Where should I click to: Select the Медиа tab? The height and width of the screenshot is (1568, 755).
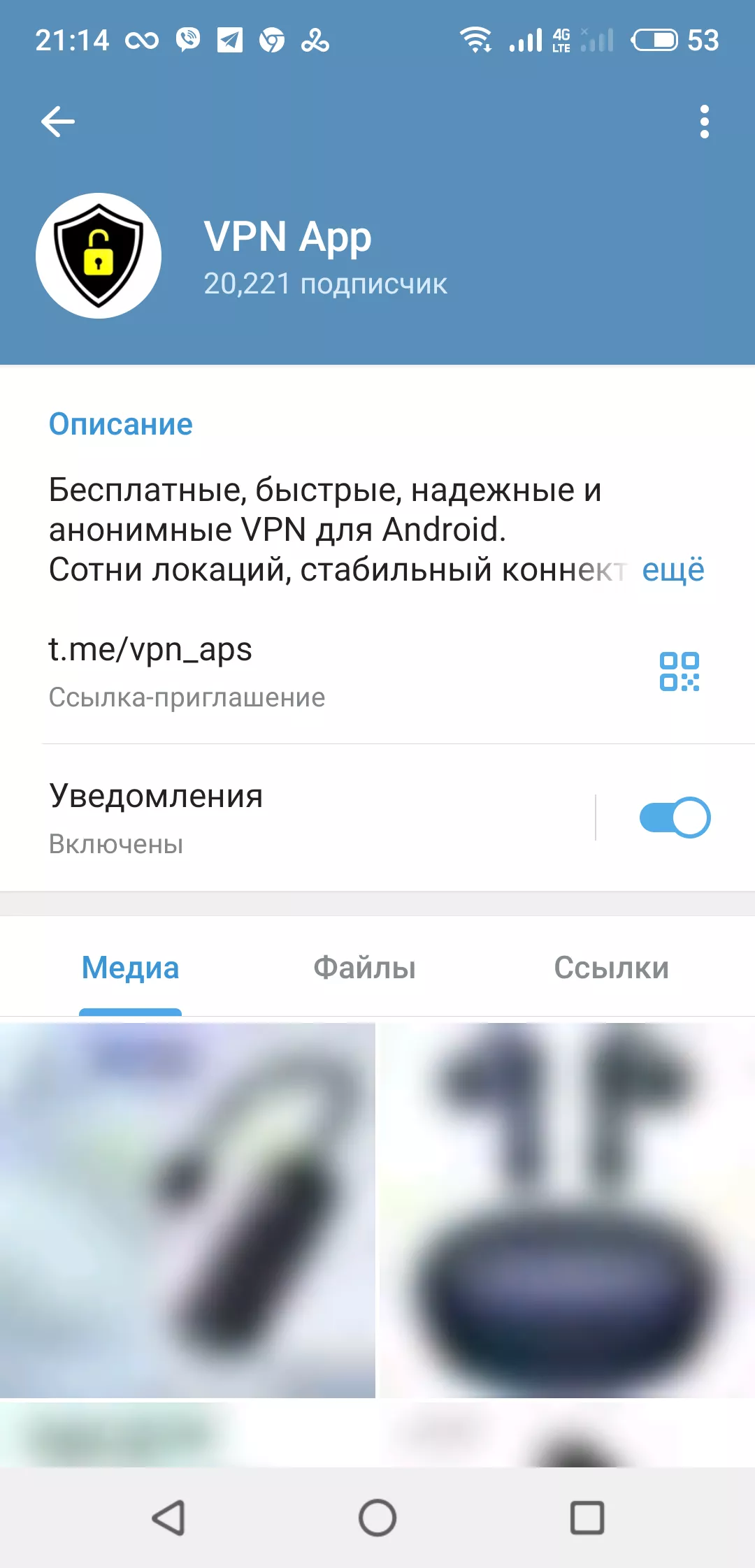coord(131,968)
